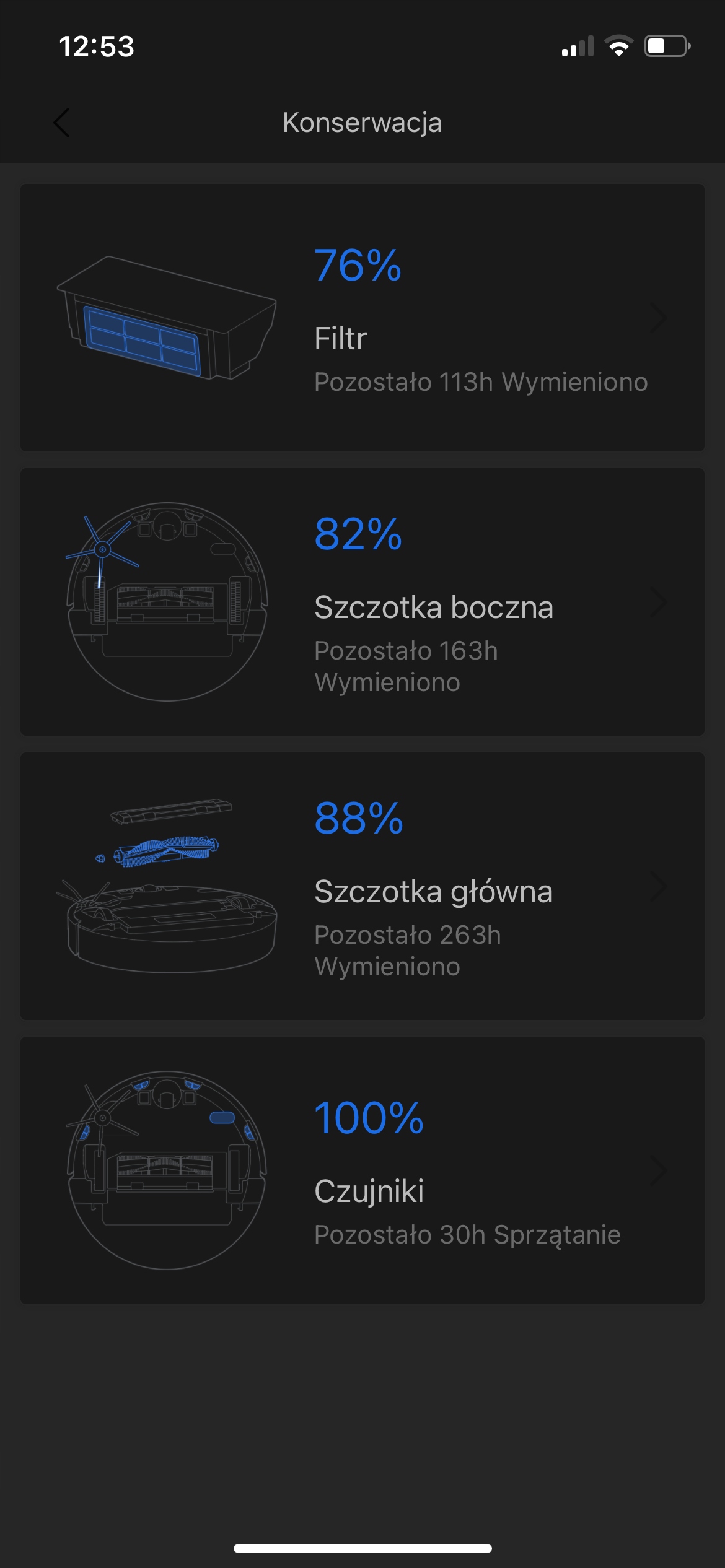Go back from the Konserwacja screen
Viewport: 725px width, 1568px height.
62,123
